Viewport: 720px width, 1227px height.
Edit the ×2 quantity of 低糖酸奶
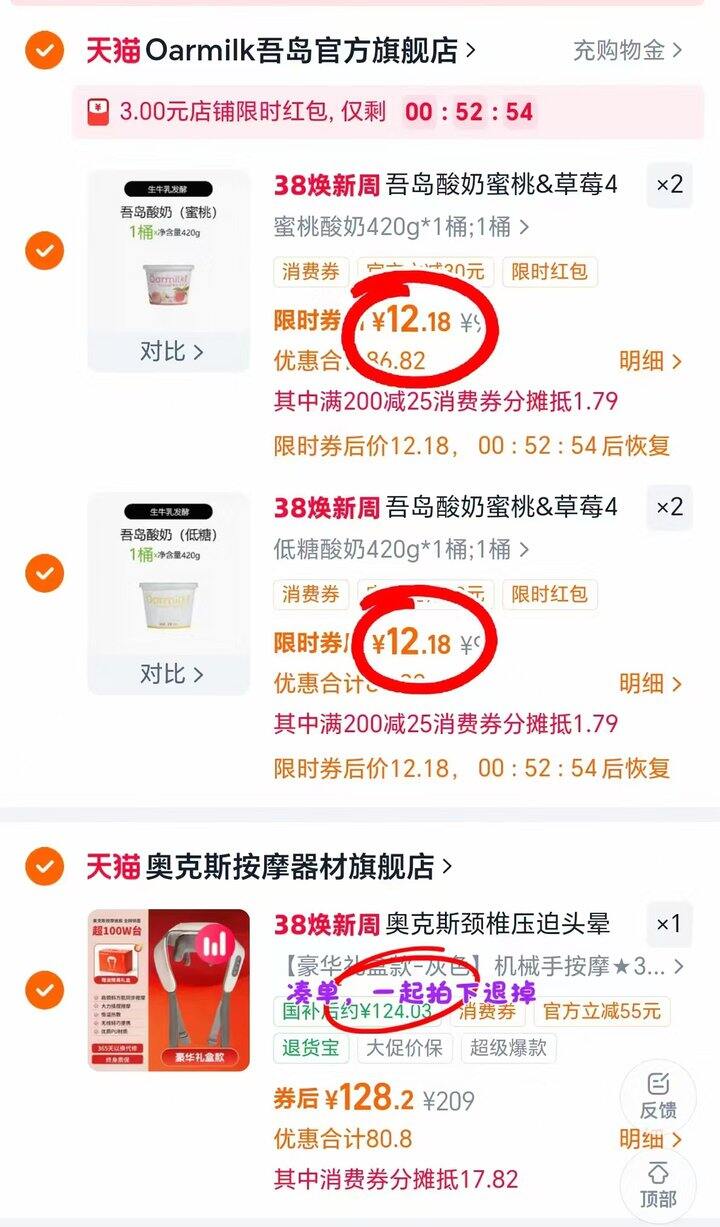[669, 507]
